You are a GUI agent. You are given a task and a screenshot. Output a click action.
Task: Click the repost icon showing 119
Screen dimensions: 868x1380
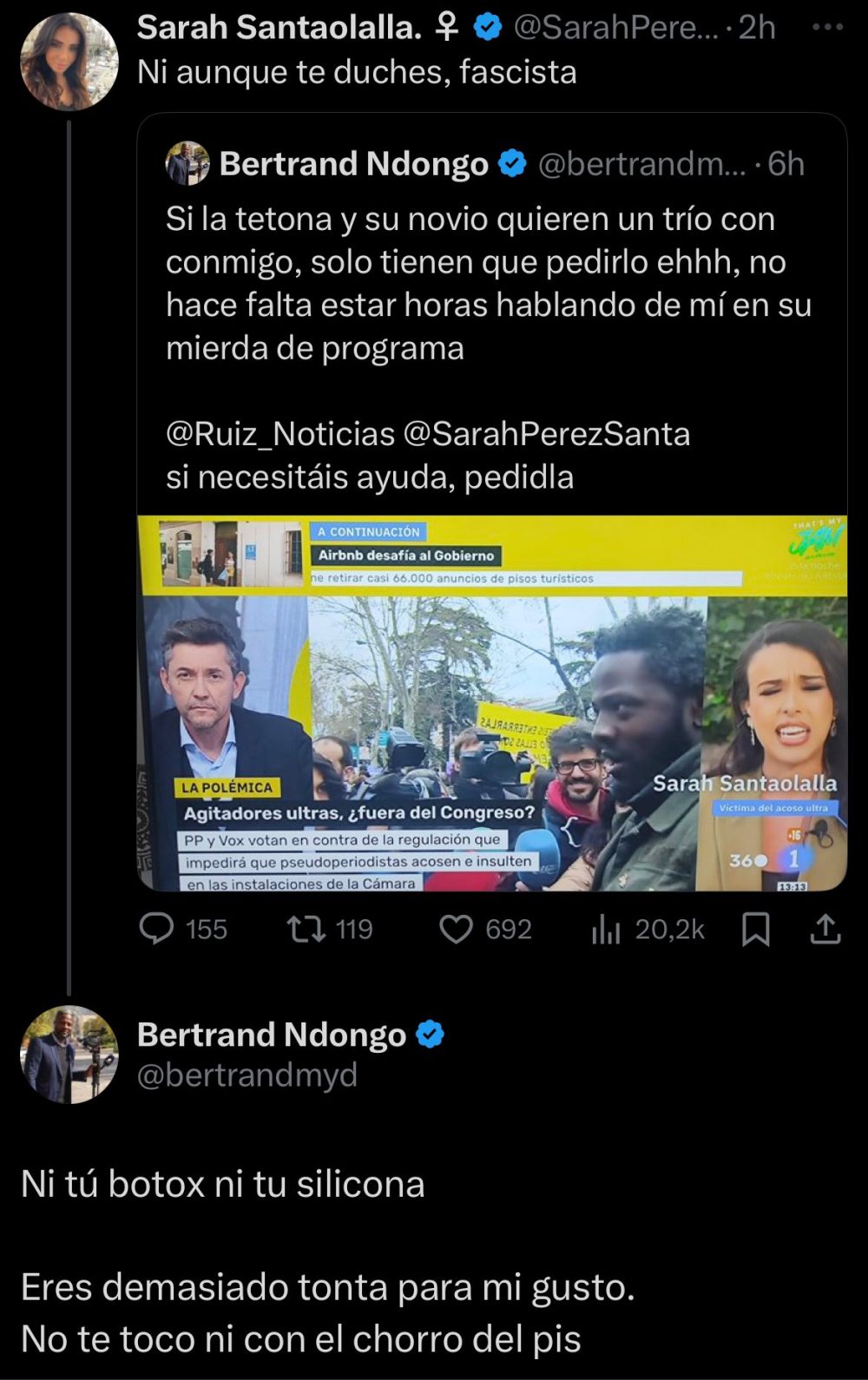[x=306, y=930]
